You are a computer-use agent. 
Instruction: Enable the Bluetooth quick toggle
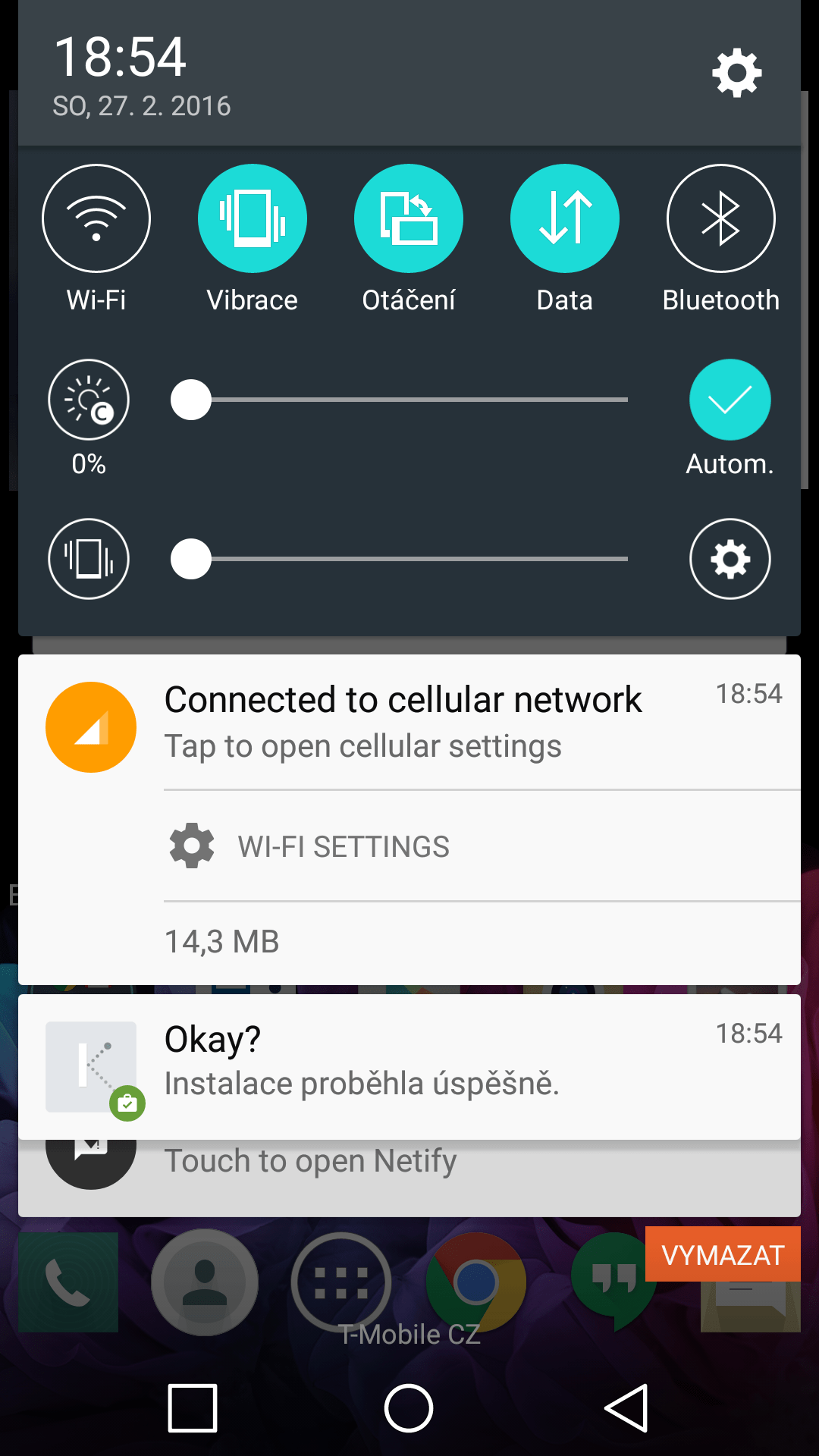click(x=721, y=218)
